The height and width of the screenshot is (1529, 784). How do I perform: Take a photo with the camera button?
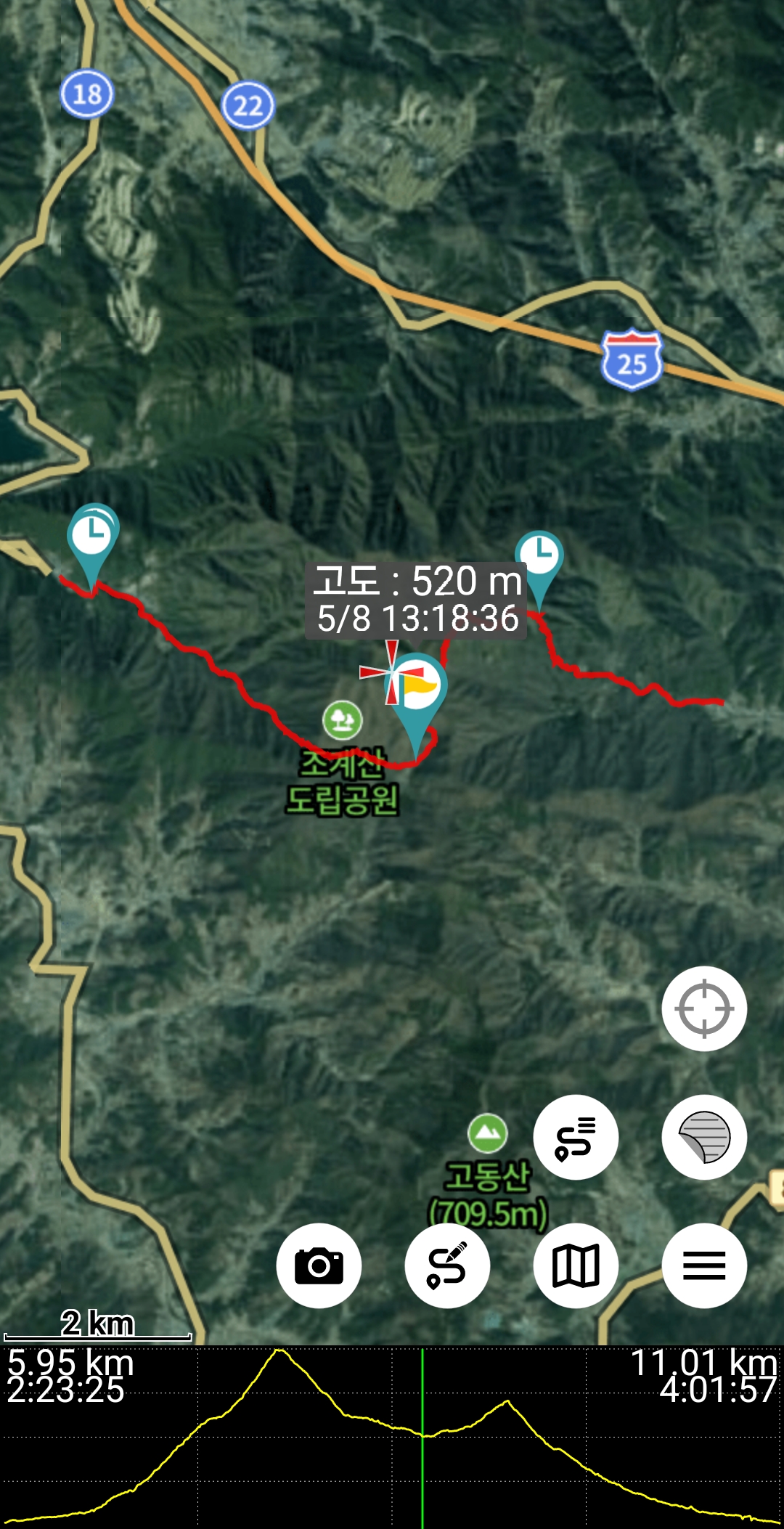click(x=319, y=1265)
